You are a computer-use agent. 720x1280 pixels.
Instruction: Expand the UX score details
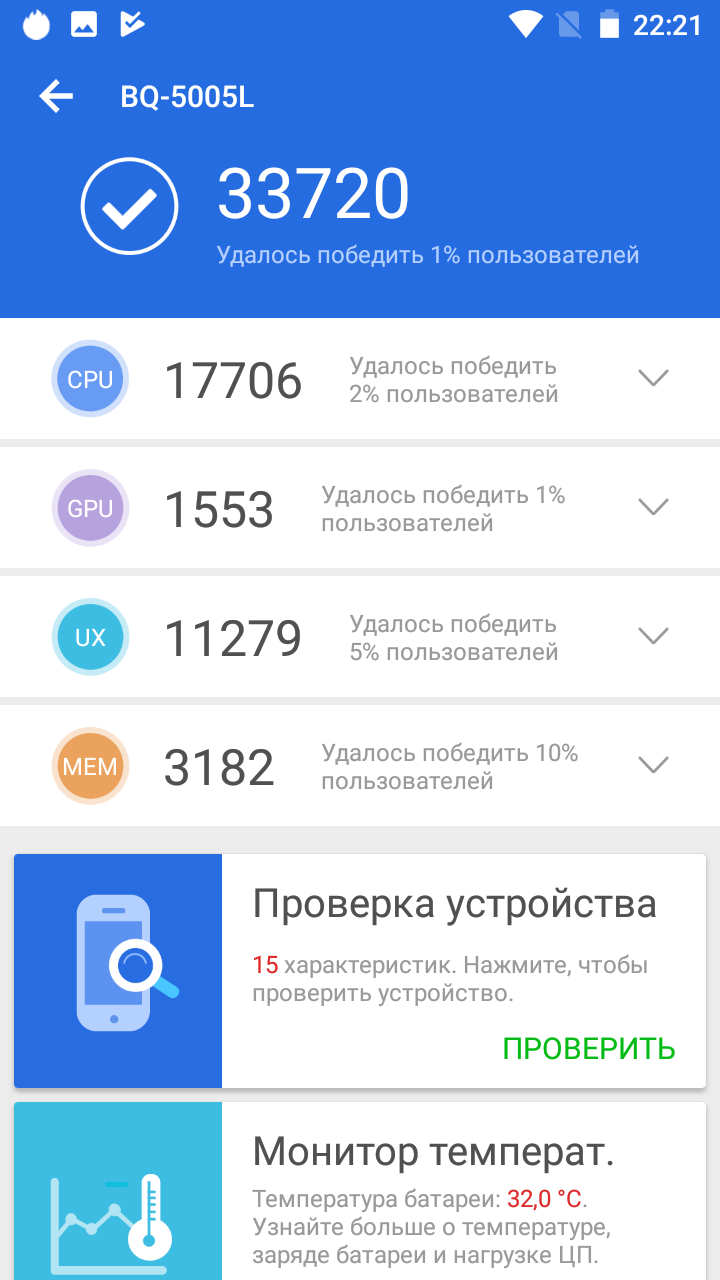653,636
